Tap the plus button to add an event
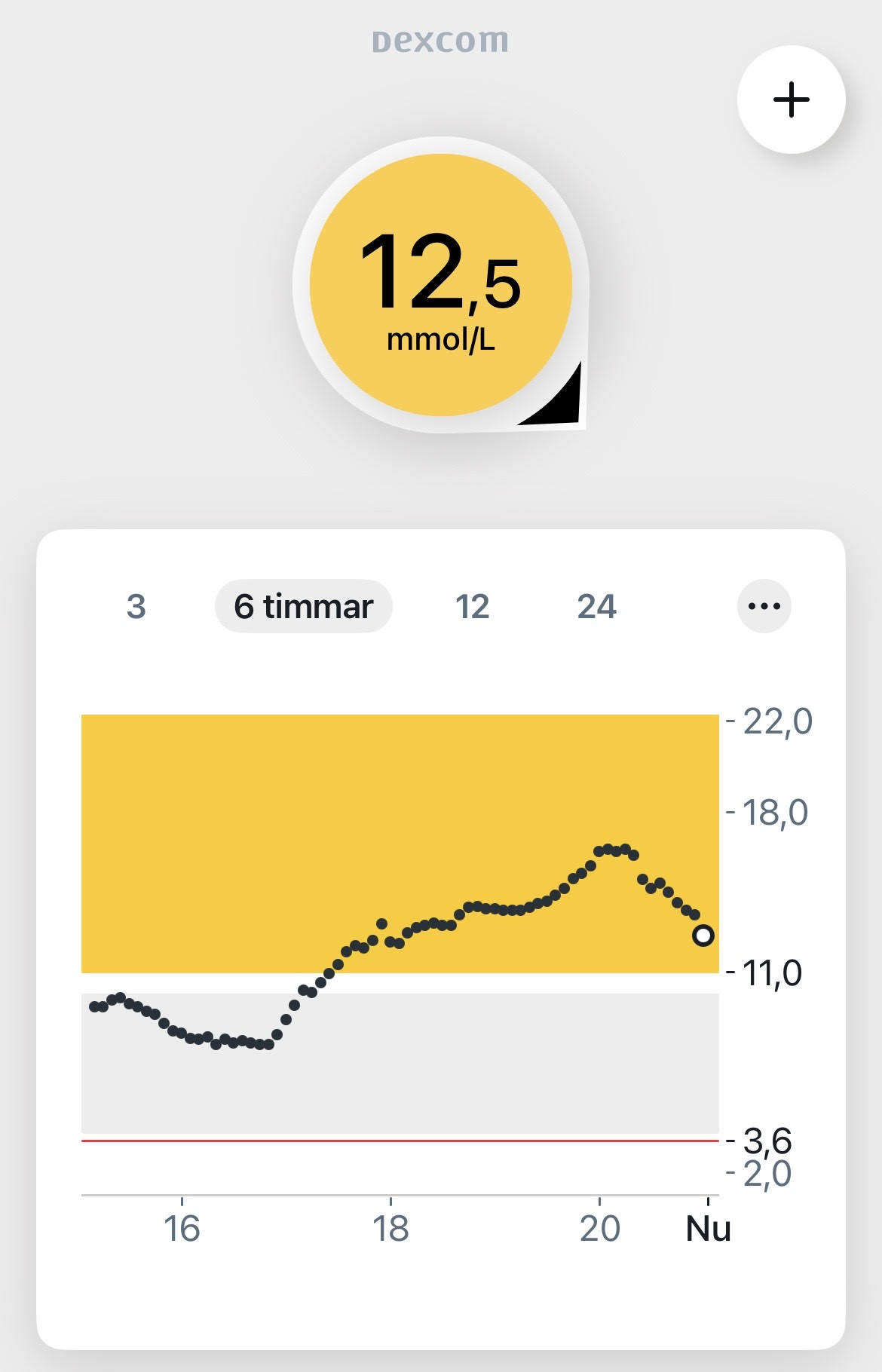The width and height of the screenshot is (882, 1372). point(791,100)
